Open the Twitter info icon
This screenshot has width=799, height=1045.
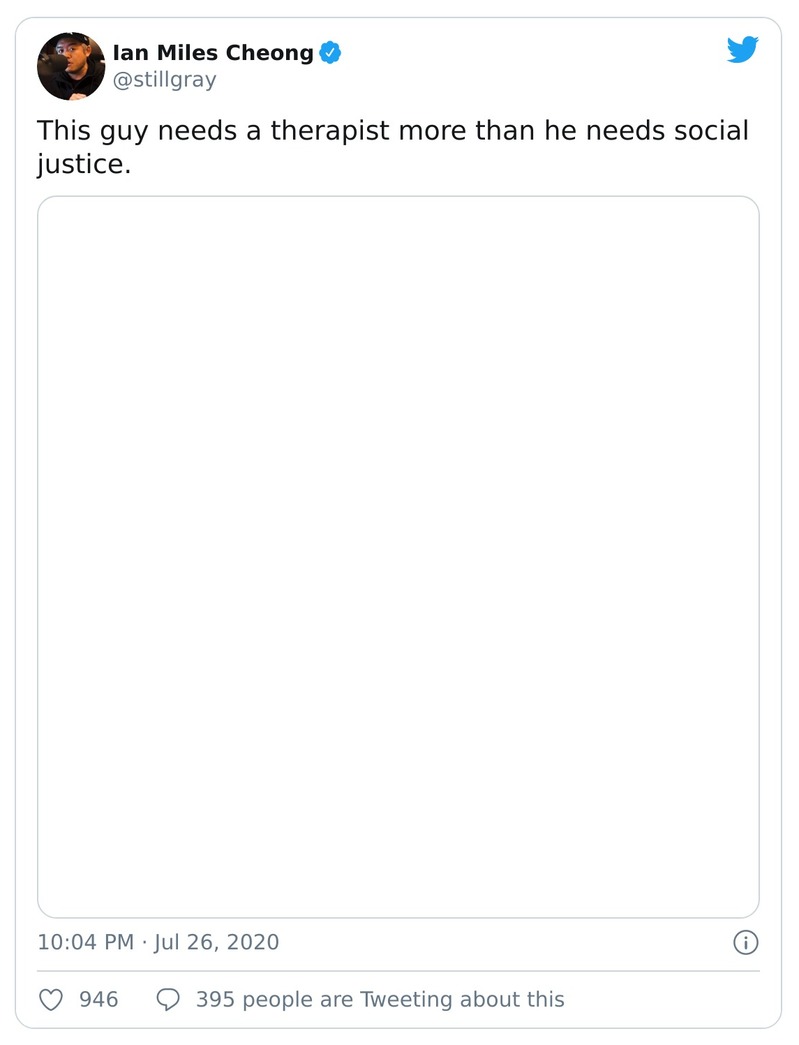coord(746,942)
